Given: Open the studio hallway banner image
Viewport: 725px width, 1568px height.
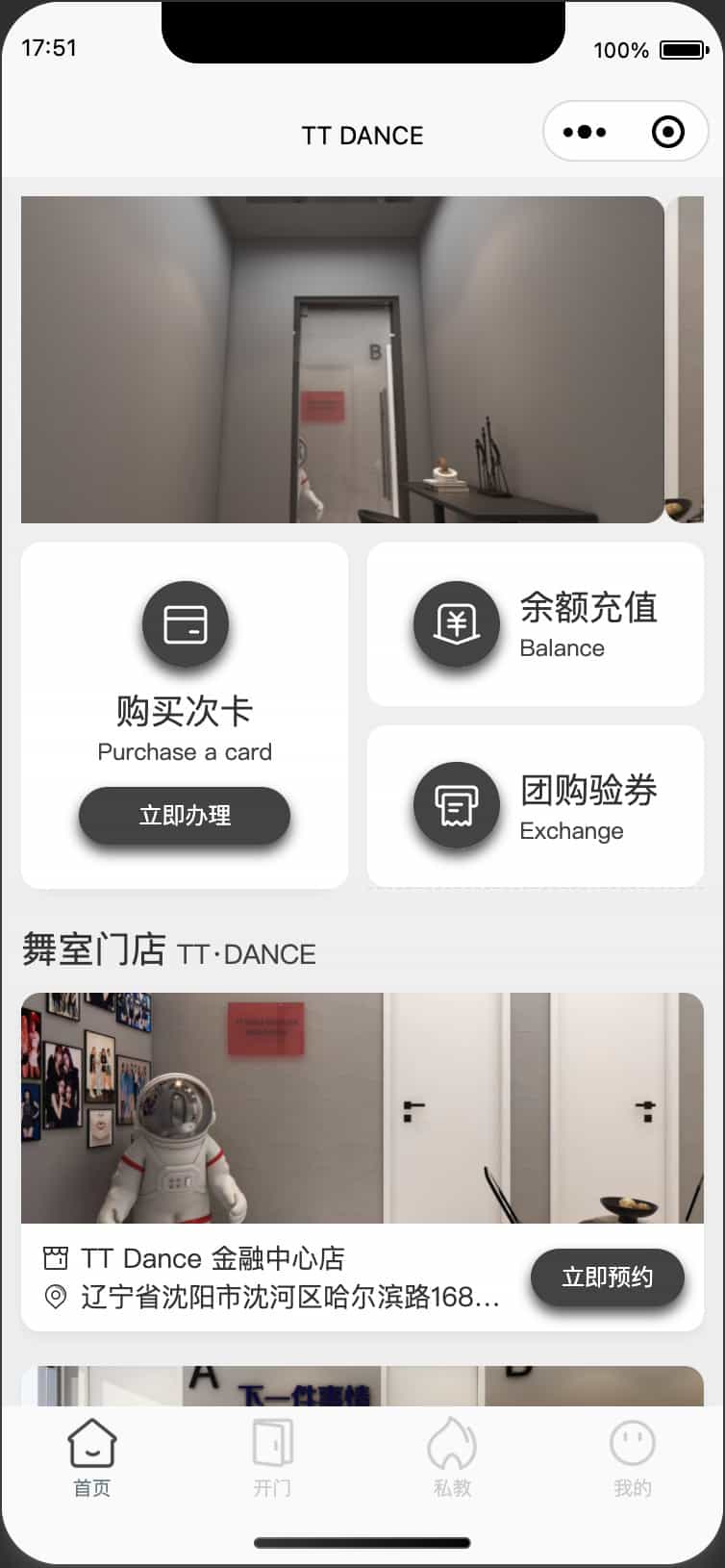Looking at the screenshot, I should coord(342,360).
